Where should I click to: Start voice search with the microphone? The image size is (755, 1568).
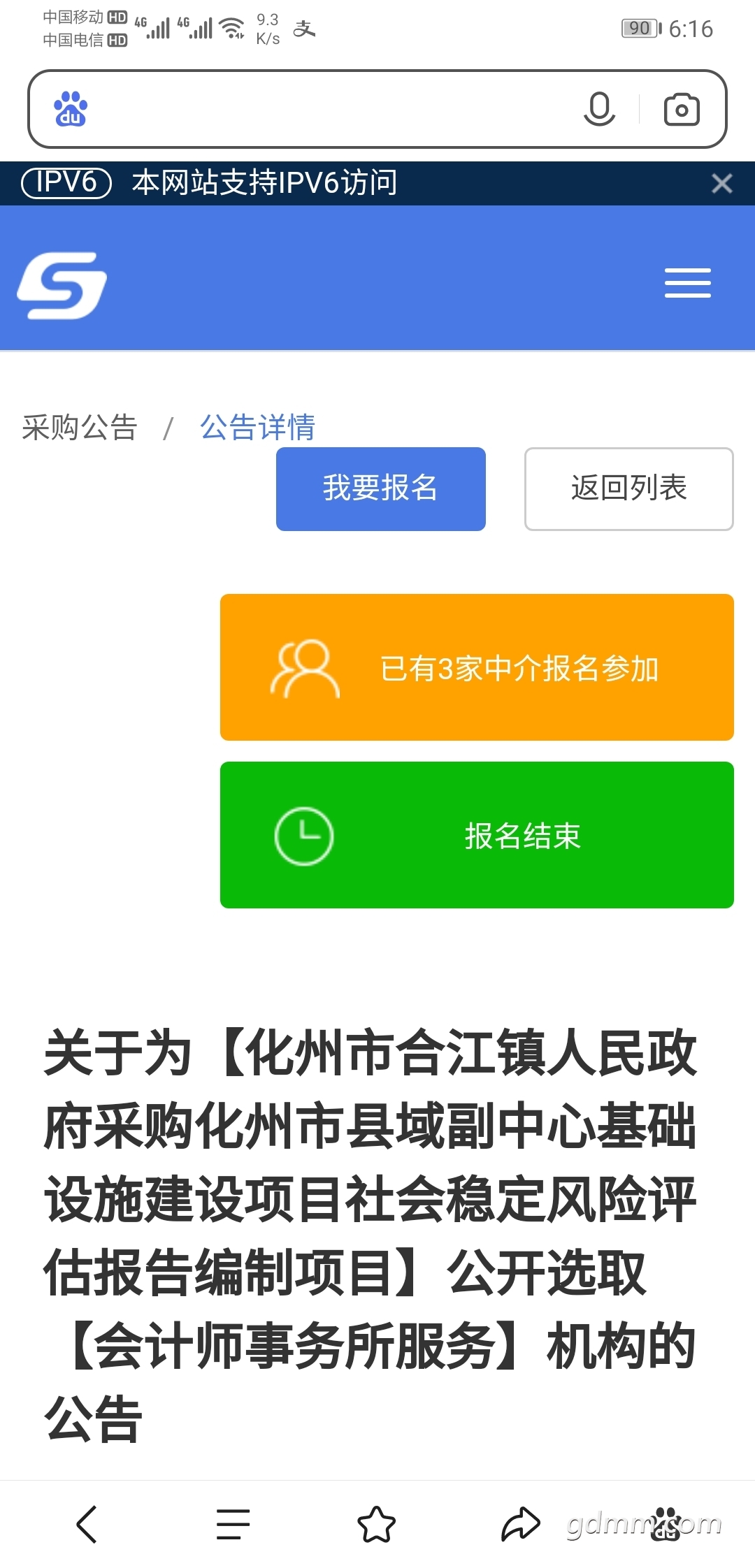coord(599,109)
